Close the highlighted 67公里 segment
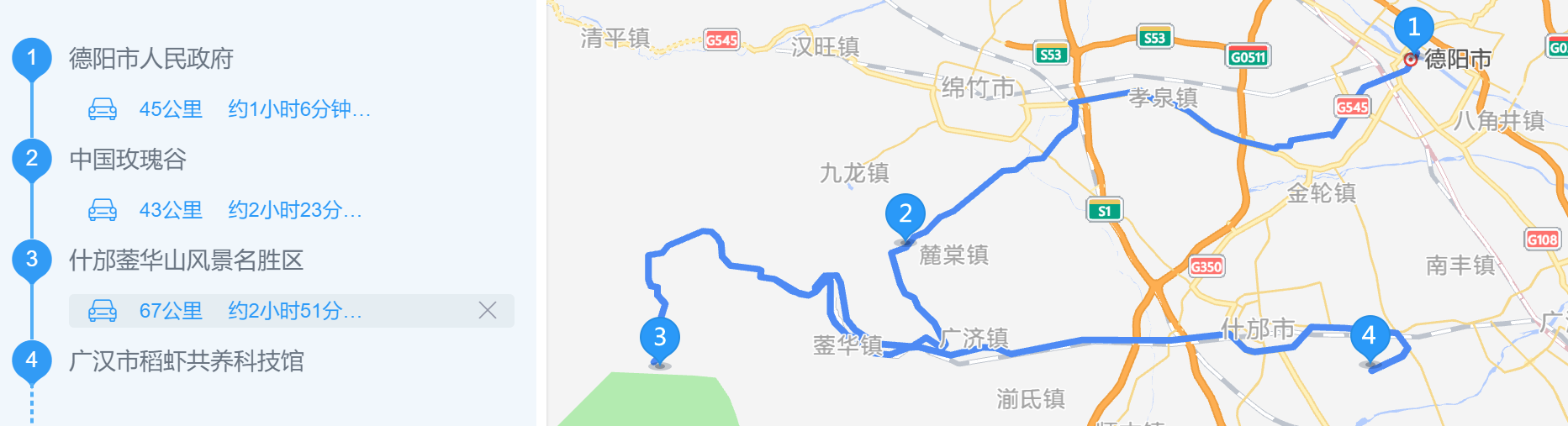 (488, 311)
